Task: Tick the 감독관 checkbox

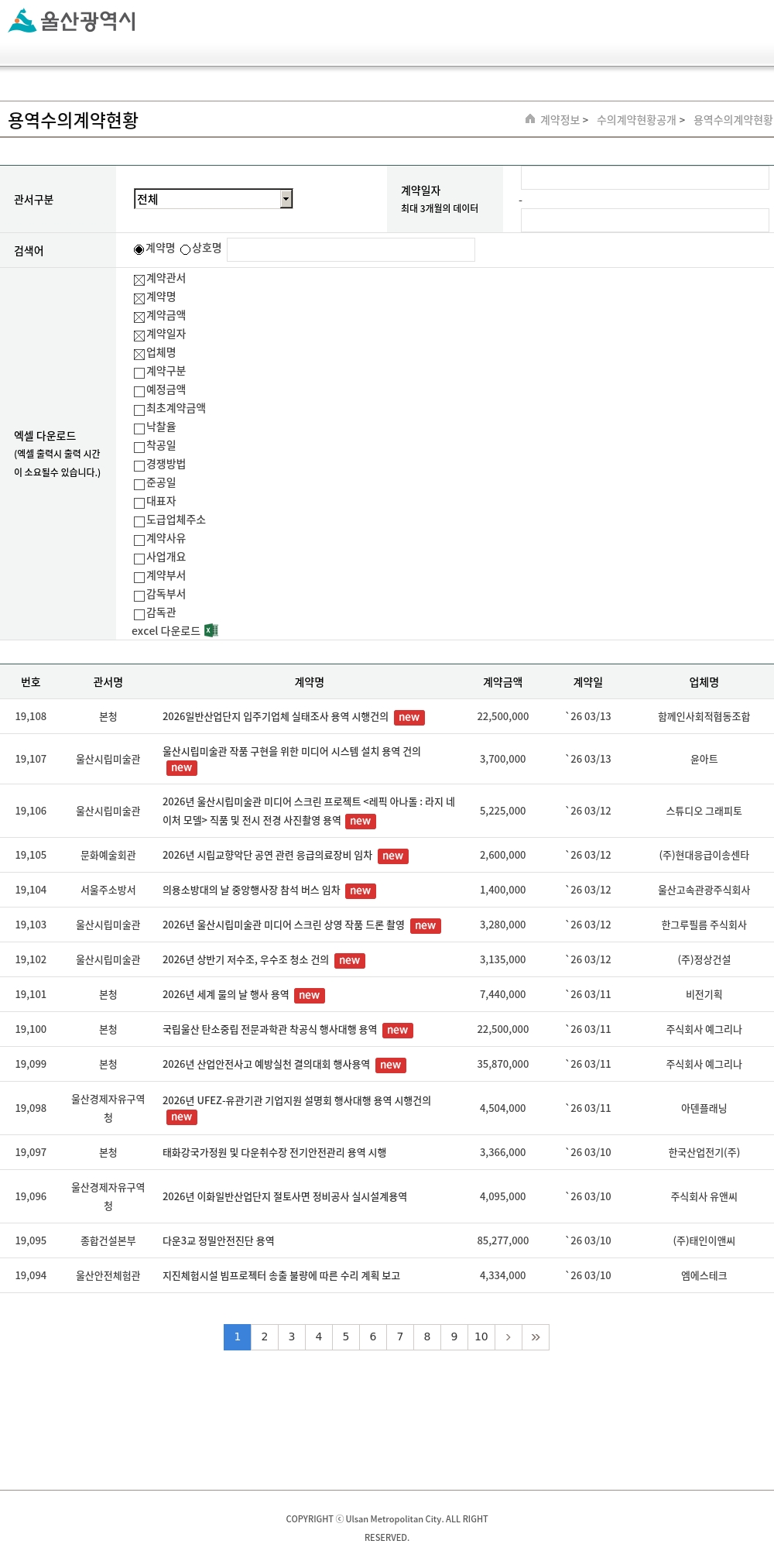Action: click(139, 614)
